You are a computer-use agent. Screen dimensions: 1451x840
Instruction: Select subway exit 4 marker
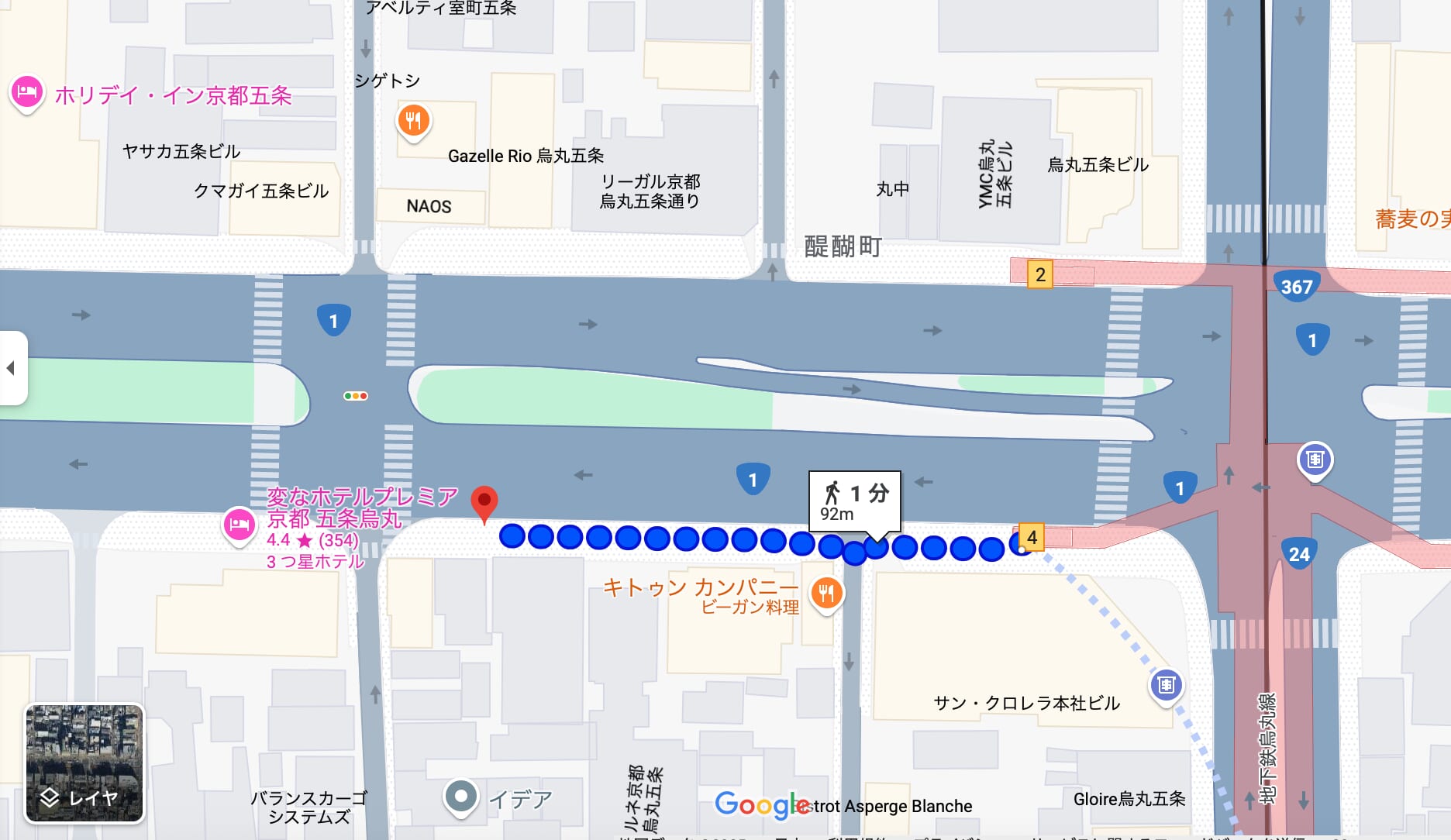tap(1032, 537)
